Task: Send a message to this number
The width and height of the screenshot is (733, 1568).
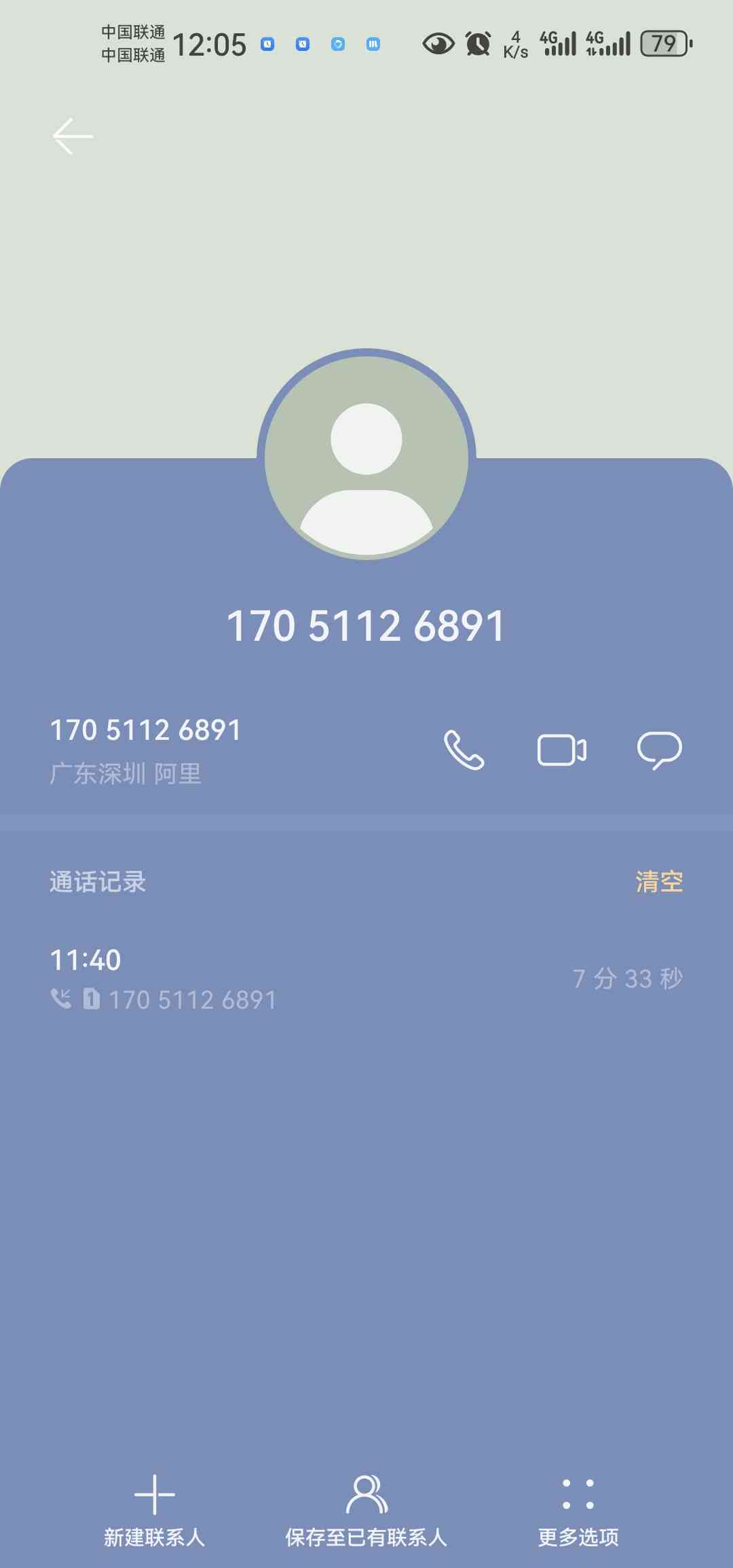Action: tap(659, 750)
